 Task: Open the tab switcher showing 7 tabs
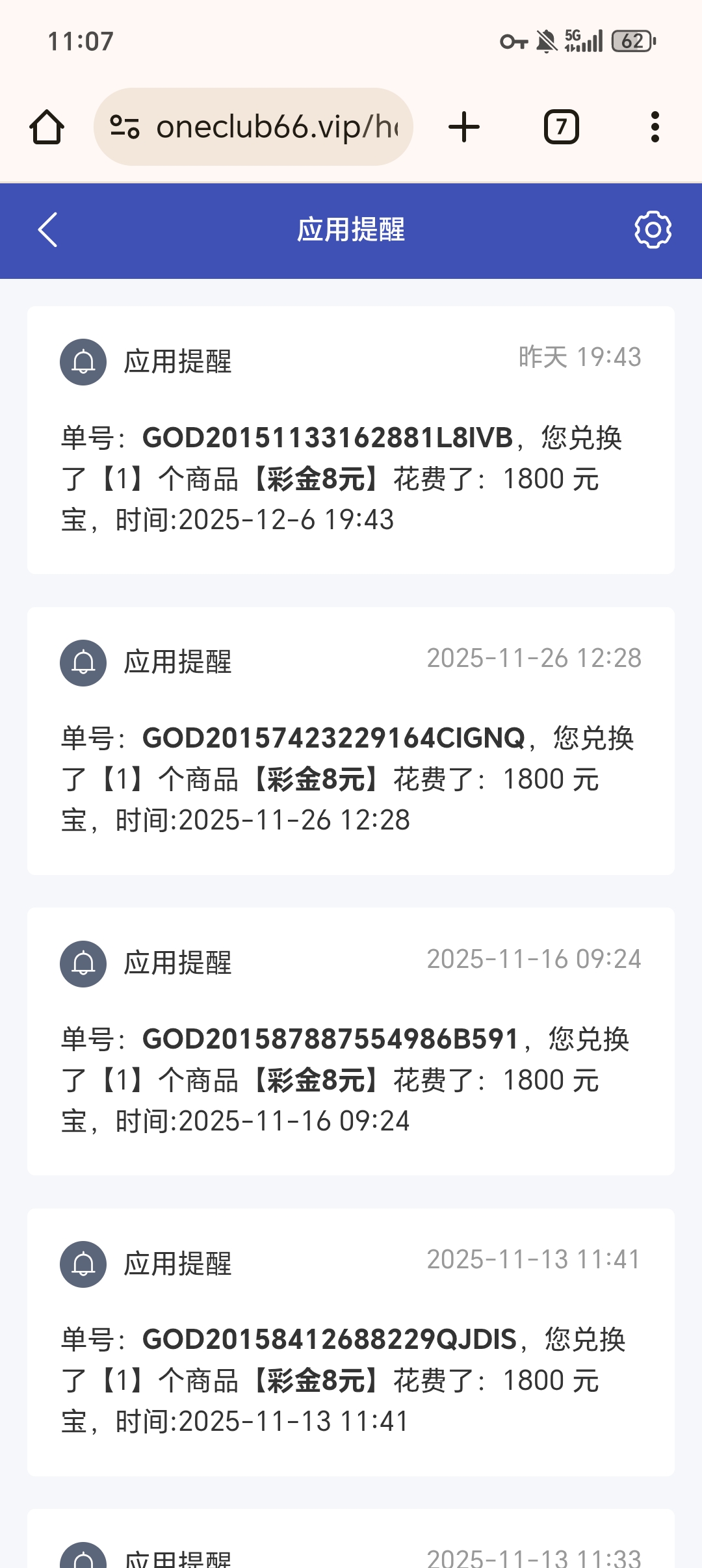pyautogui.click(x=560, y=126)
